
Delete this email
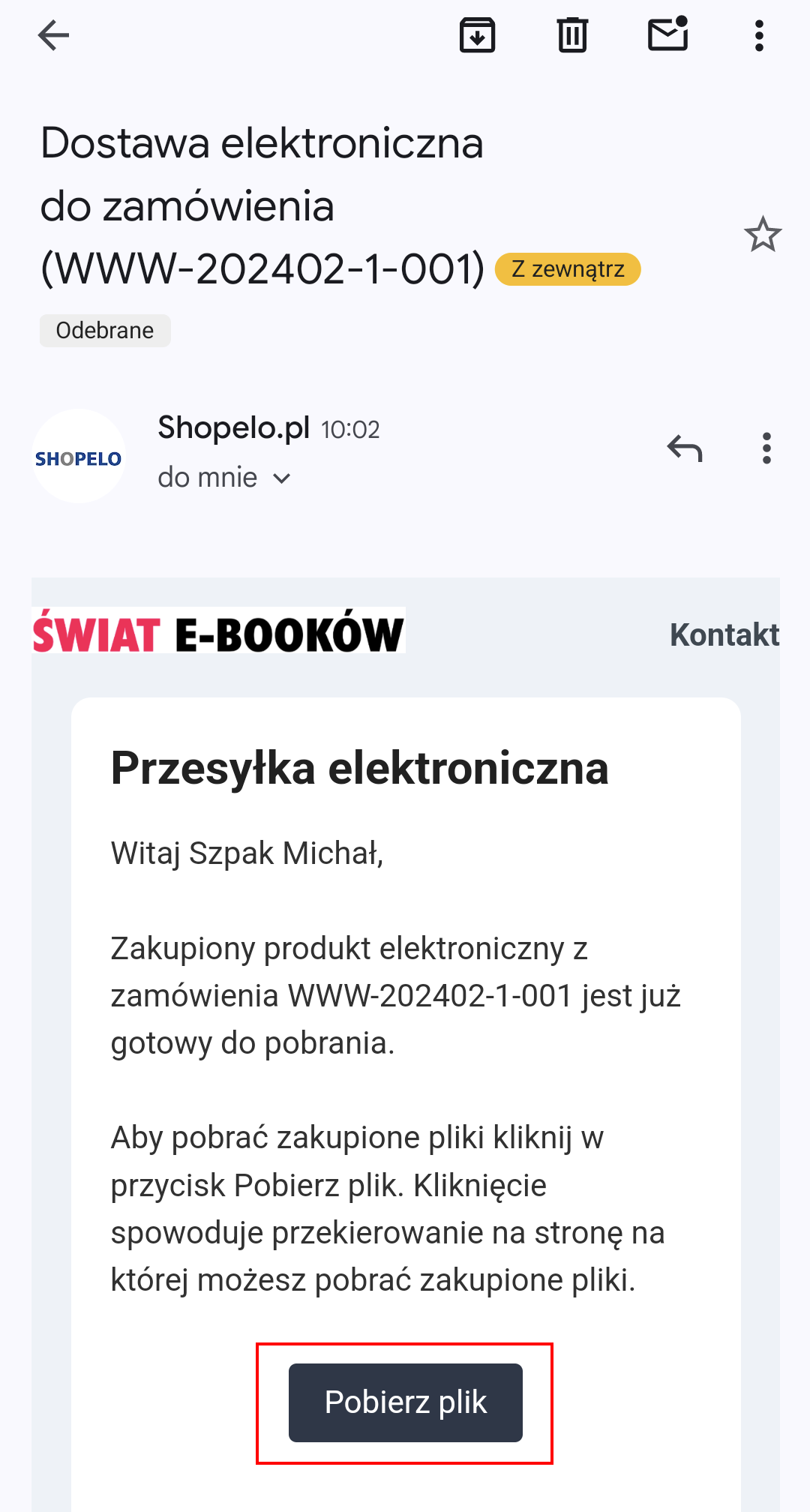click(x=572, y=35)
